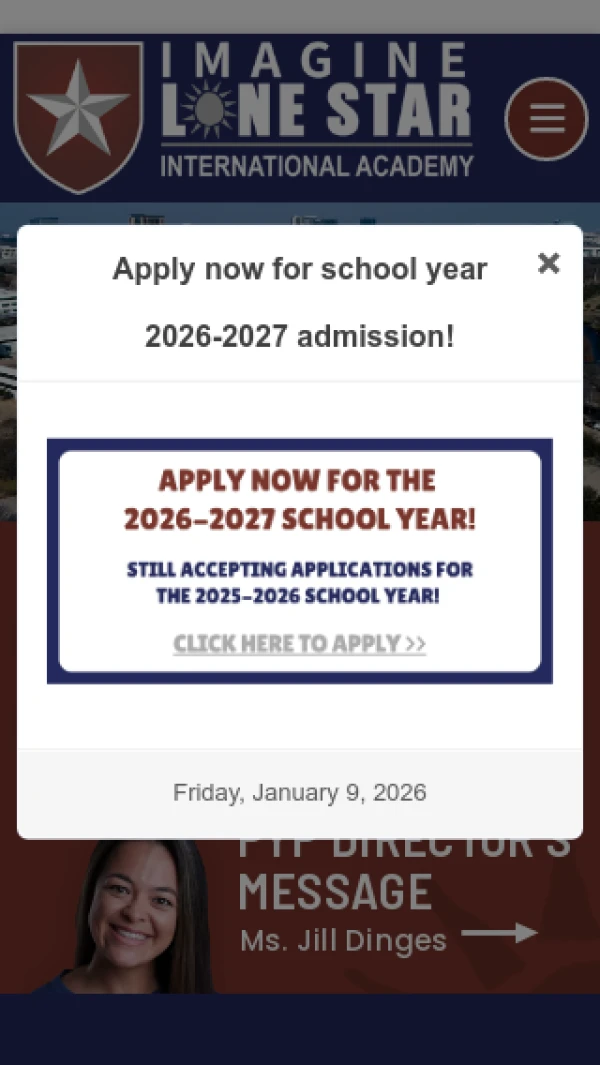Tap the Click Here to Apply link
This screenshot has height=1065, width=600.
pos(299,644)
